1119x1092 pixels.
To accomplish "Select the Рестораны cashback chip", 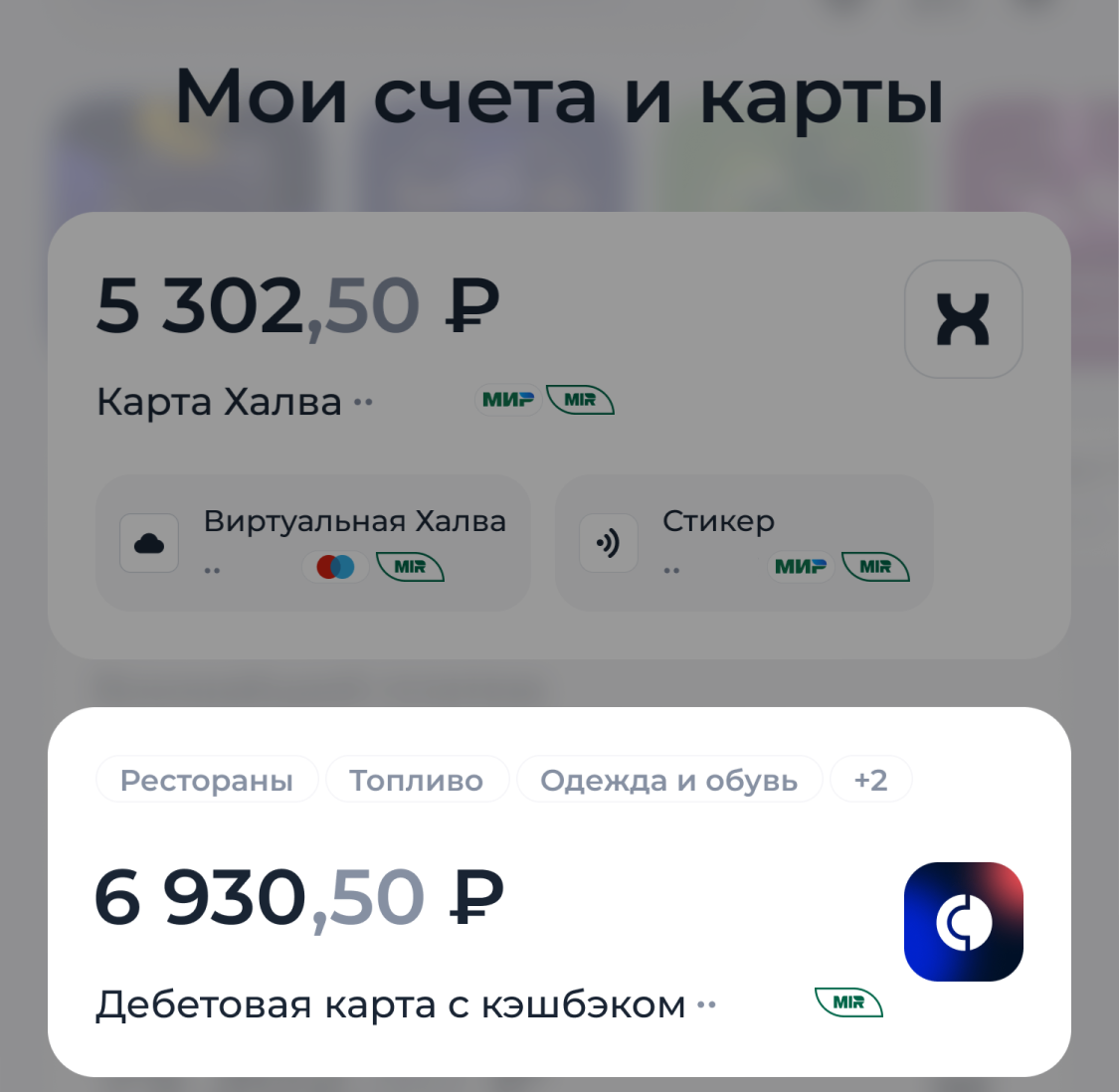I will [x=207, y=781].
